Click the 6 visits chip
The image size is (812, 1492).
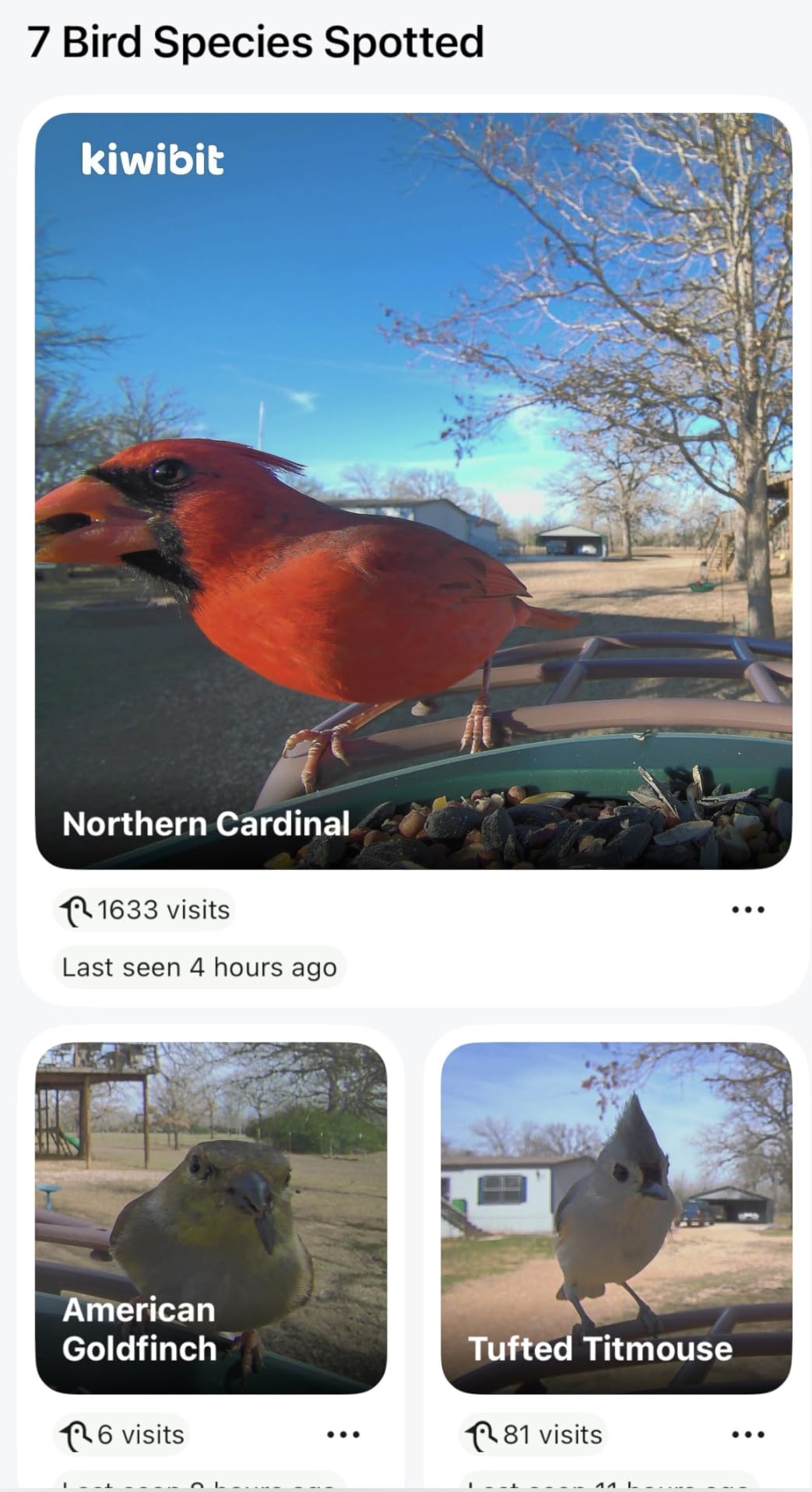pos(121,1433)
